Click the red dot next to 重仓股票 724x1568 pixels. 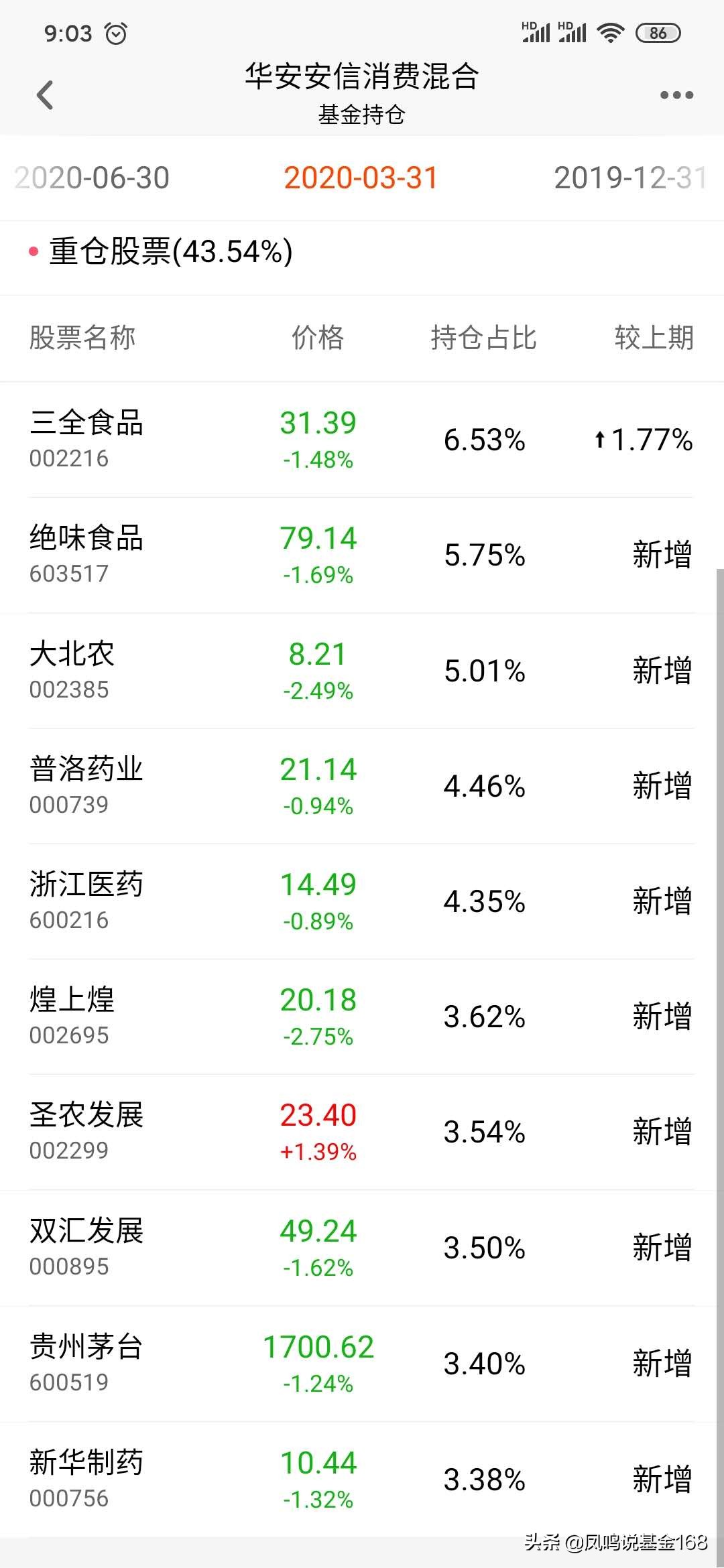(32, 252)
